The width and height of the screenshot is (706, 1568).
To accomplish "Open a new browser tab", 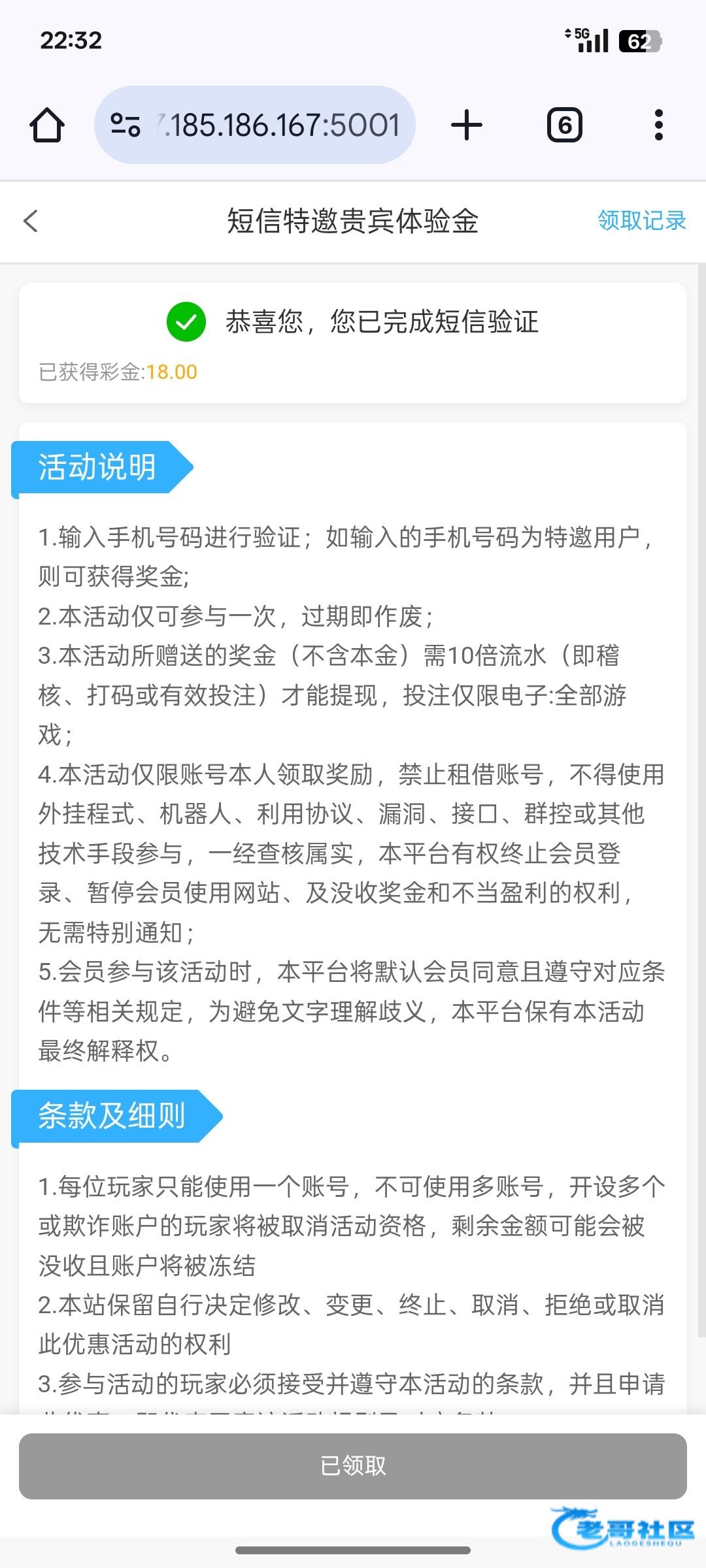I will pyautogui.click(x=467, y=125).
